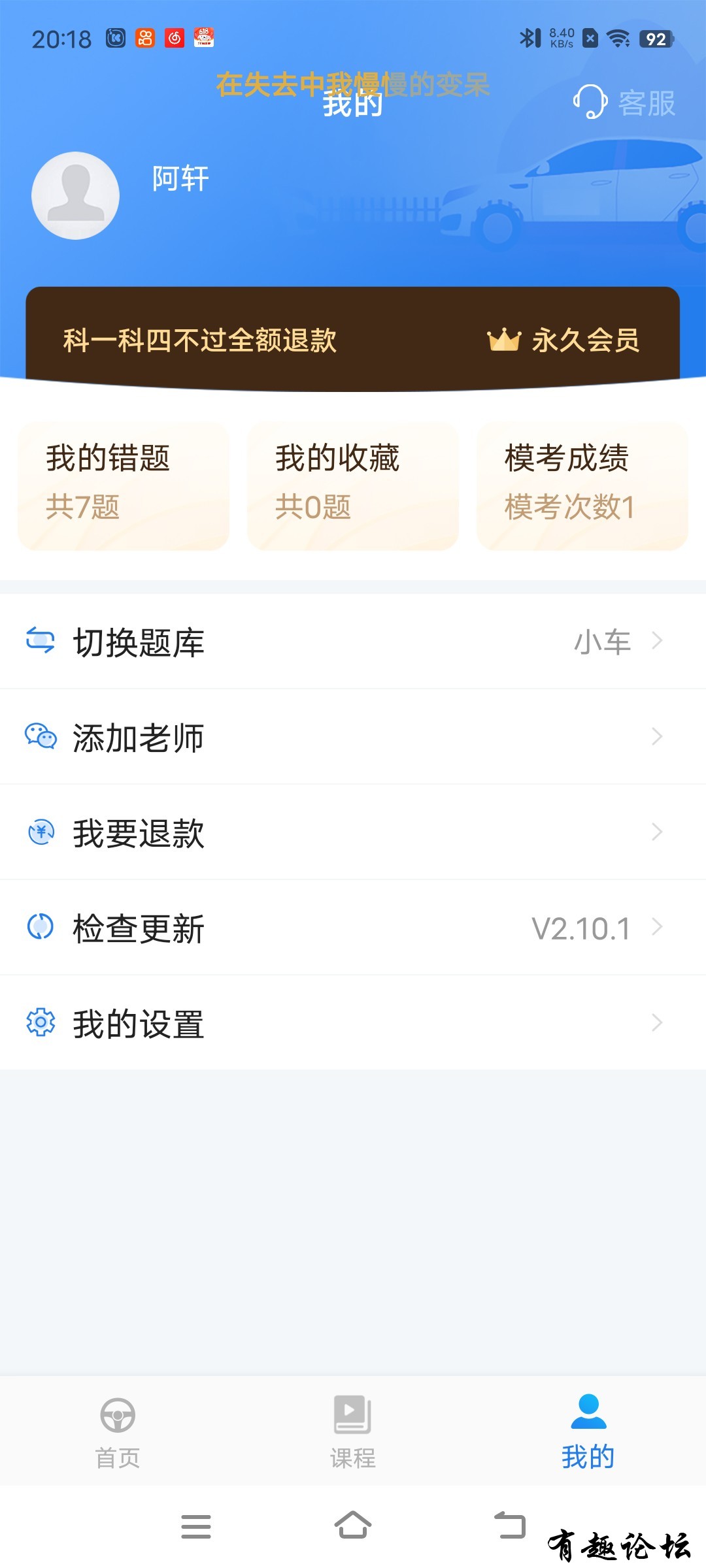Image resolution: width=706 pixels, height=1568 pixels.
Task: View 我的错题 wrong questions
Action: 124,485
